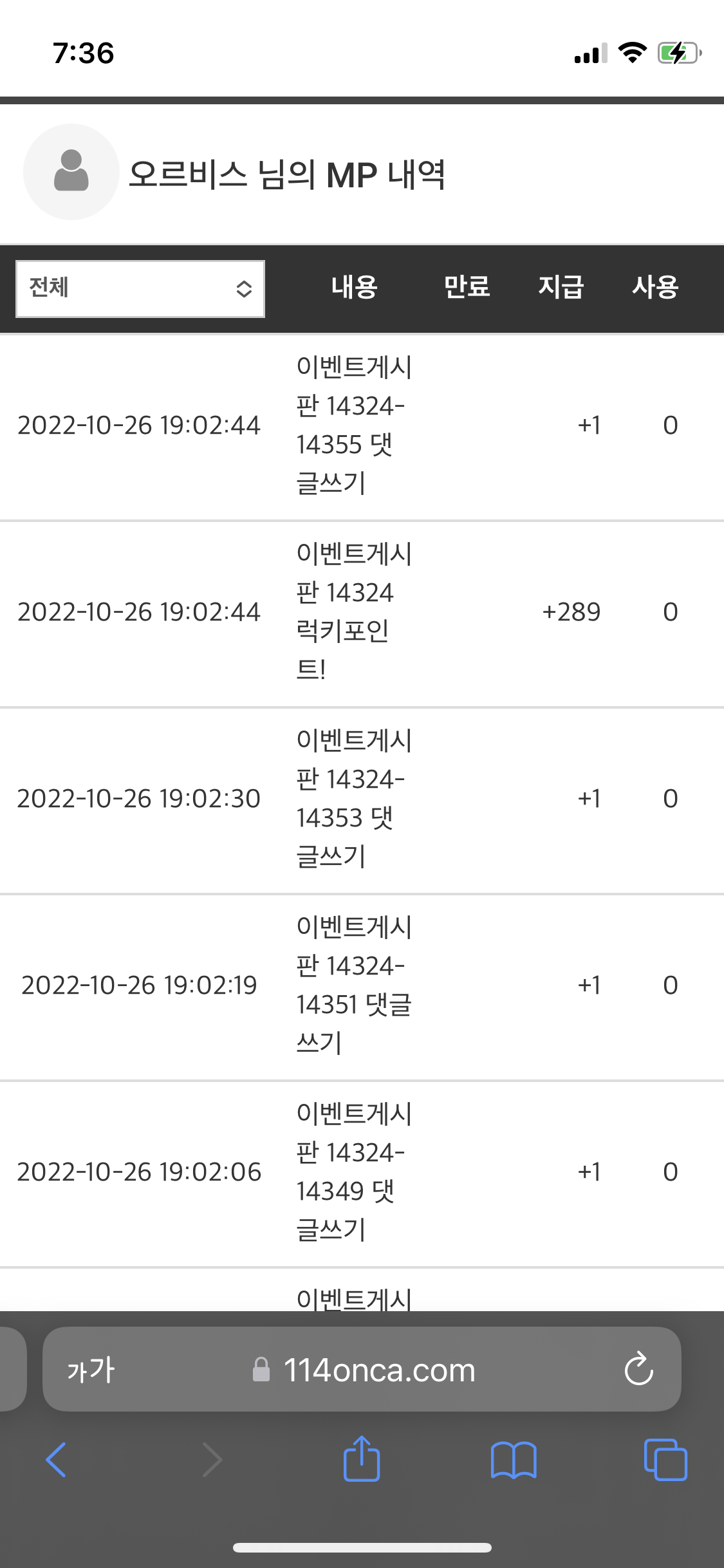Share this page from Safari toolbar
The width and height of the screenshot is (724, 1568).
pos(362,1459)
